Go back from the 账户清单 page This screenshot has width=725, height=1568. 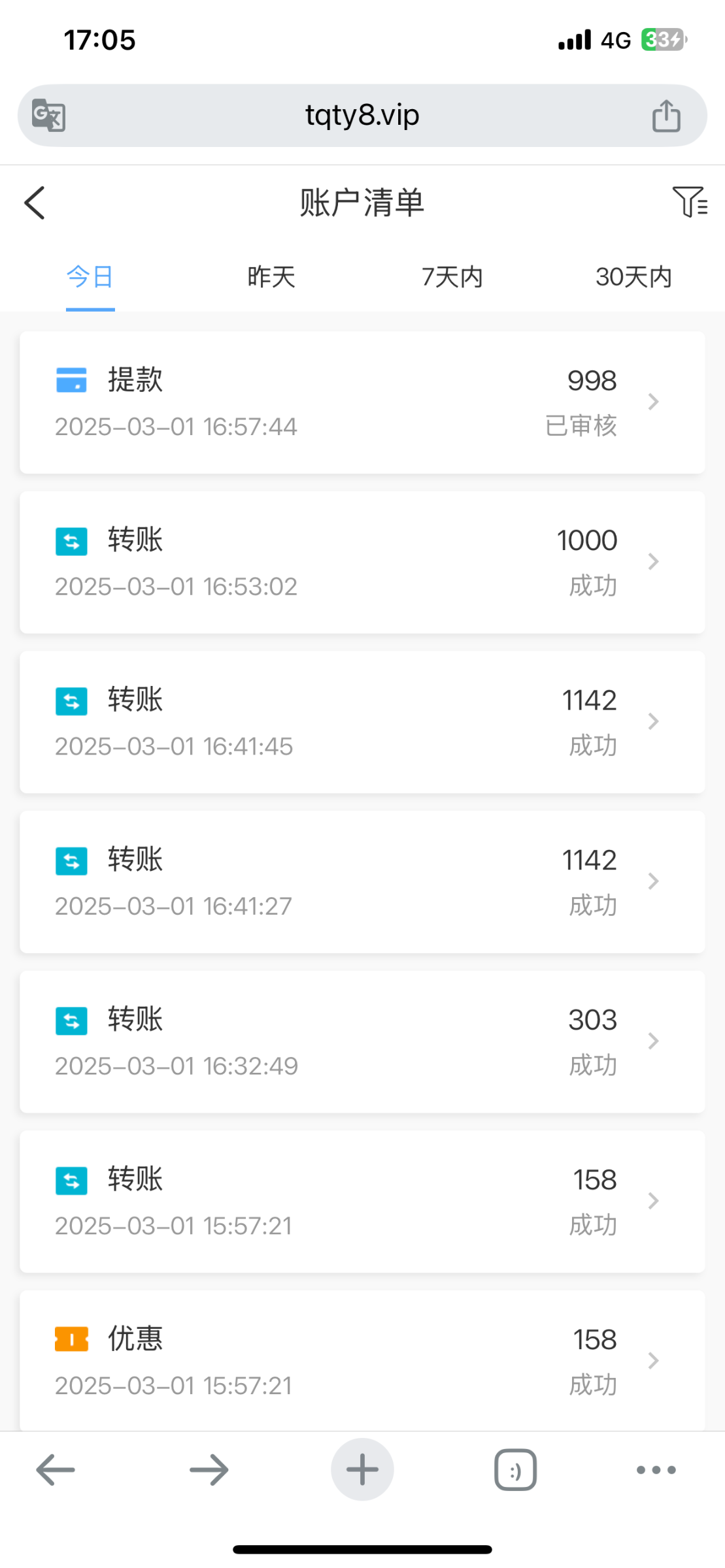click(x=35, y=203)
